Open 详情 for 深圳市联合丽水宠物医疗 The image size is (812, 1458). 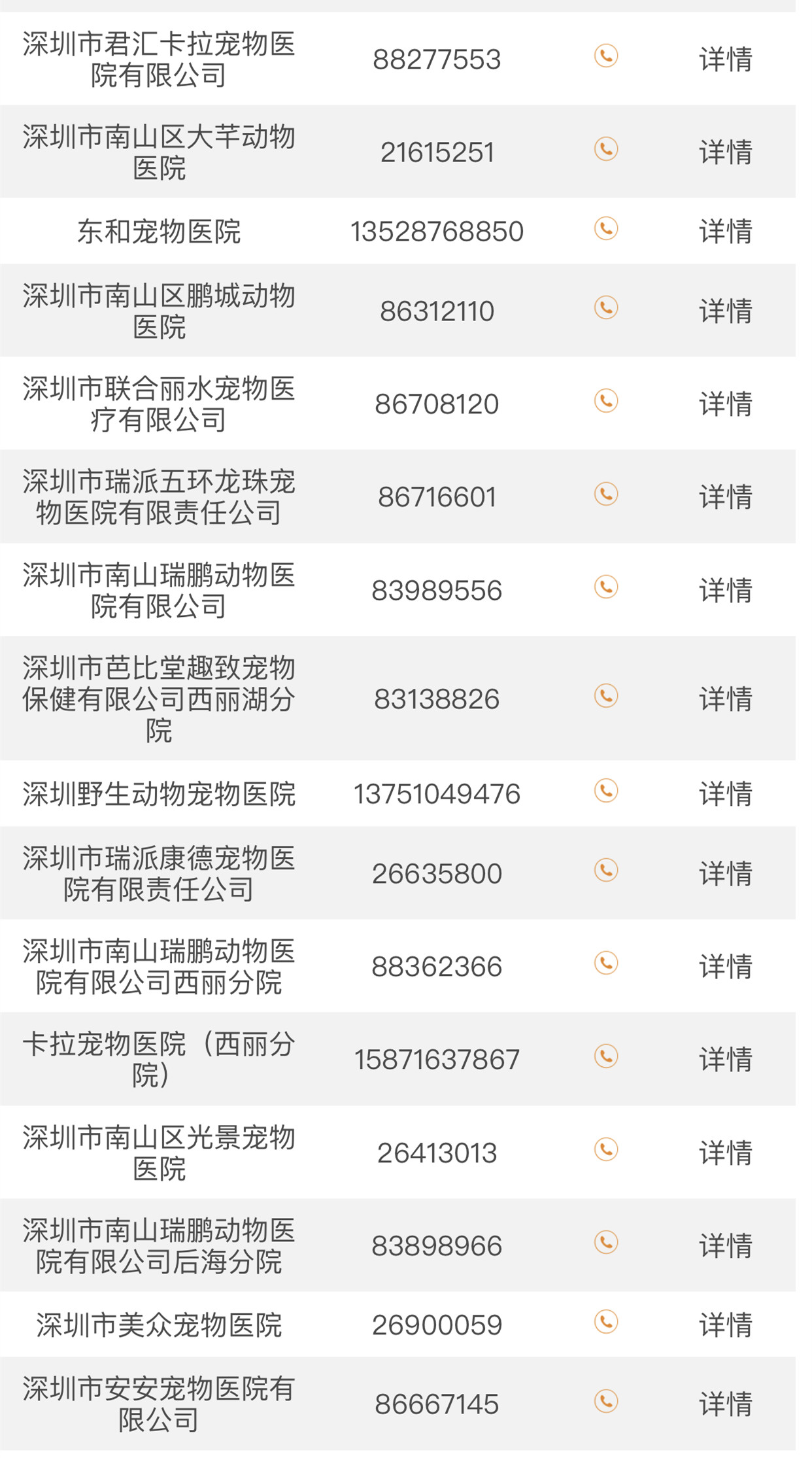coord(725,404)
